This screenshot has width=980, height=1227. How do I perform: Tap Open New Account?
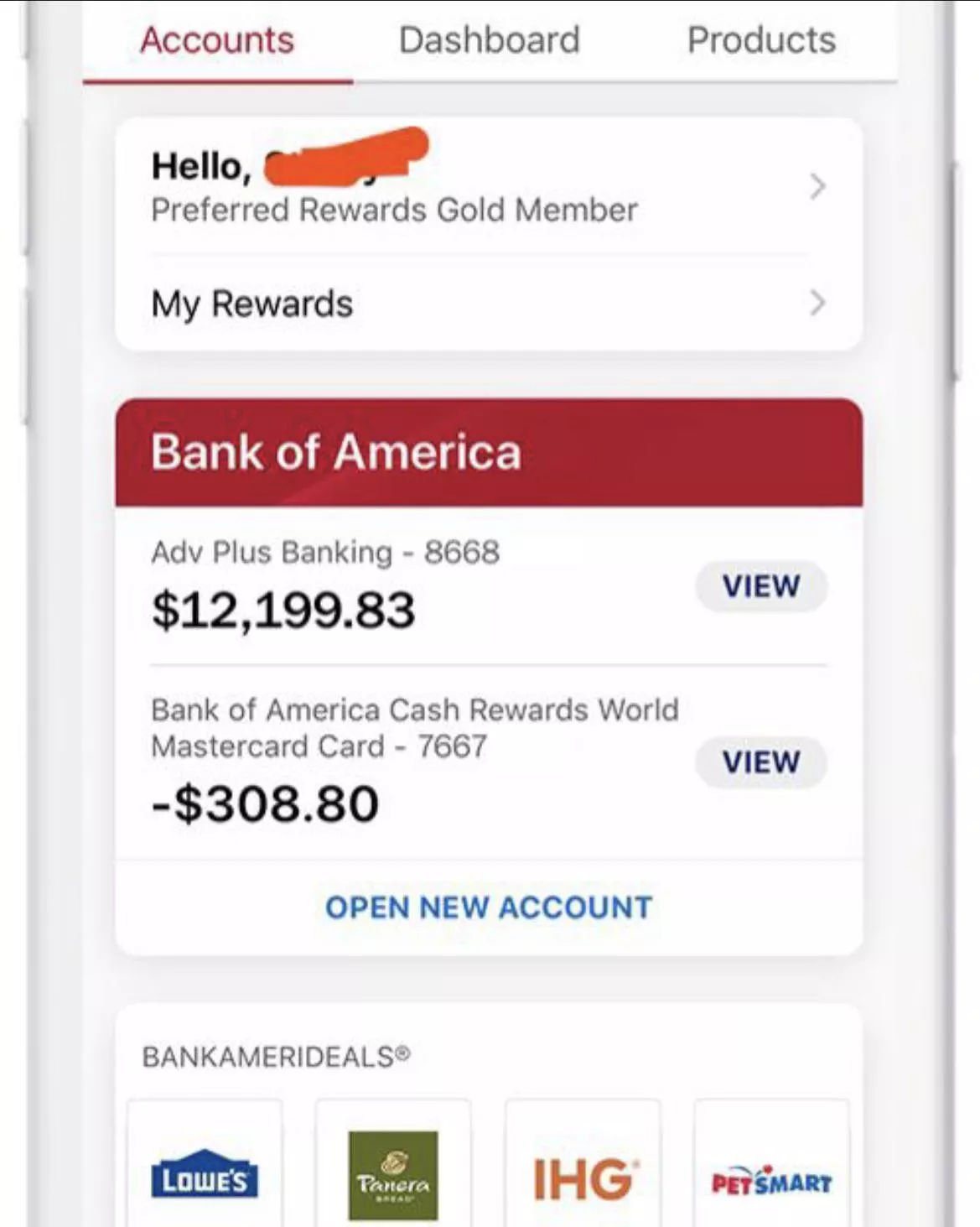click(x=489, y=907)
